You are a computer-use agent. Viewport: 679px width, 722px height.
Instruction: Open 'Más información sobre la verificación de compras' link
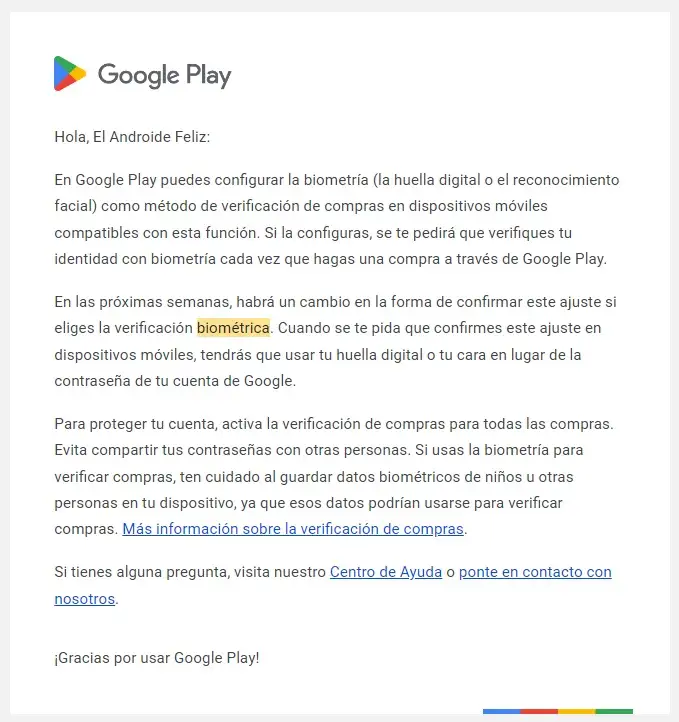pyautogui.click(x=293, y=529)
